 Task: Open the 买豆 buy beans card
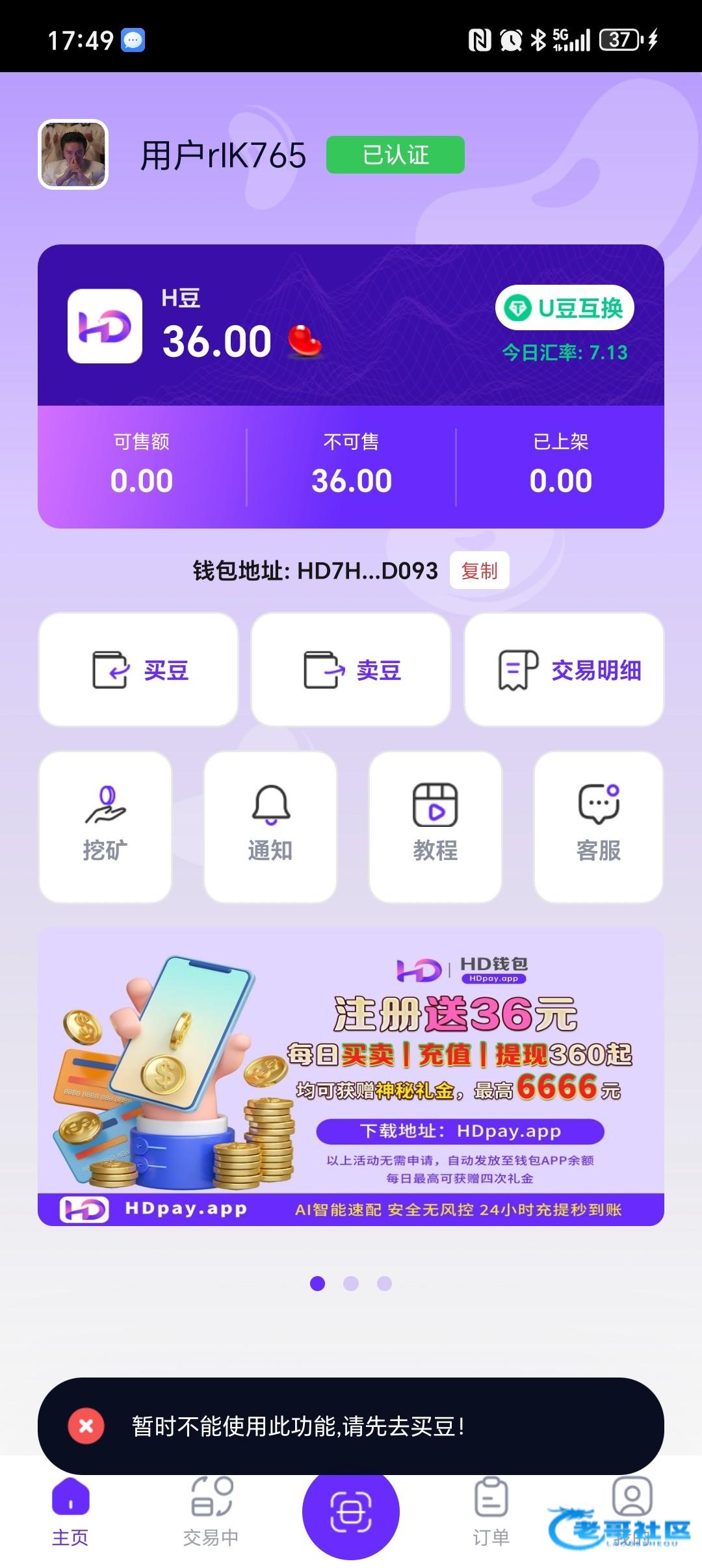pos(138,670)
